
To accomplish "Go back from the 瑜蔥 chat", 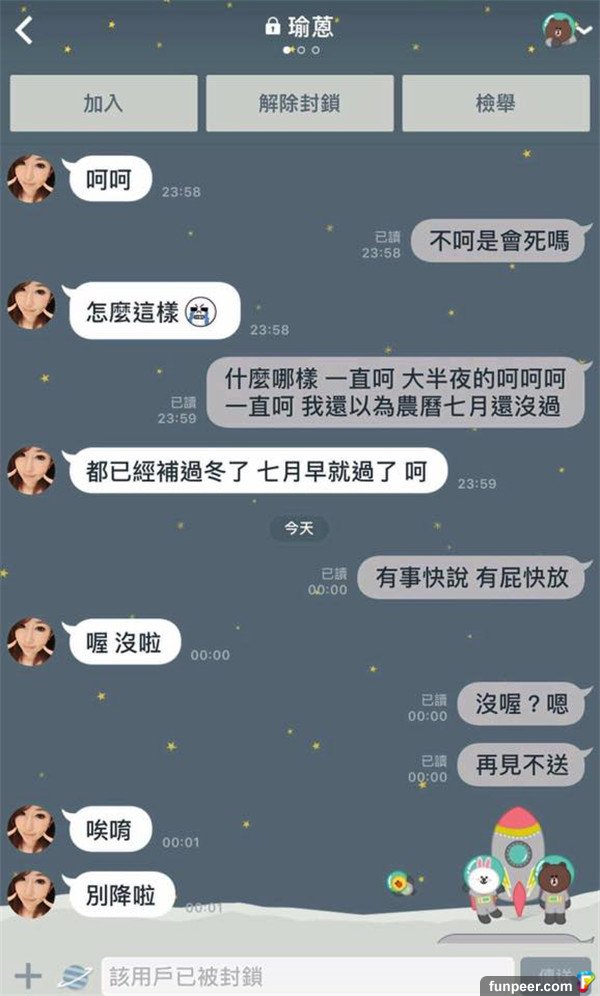I will (25, 31).
